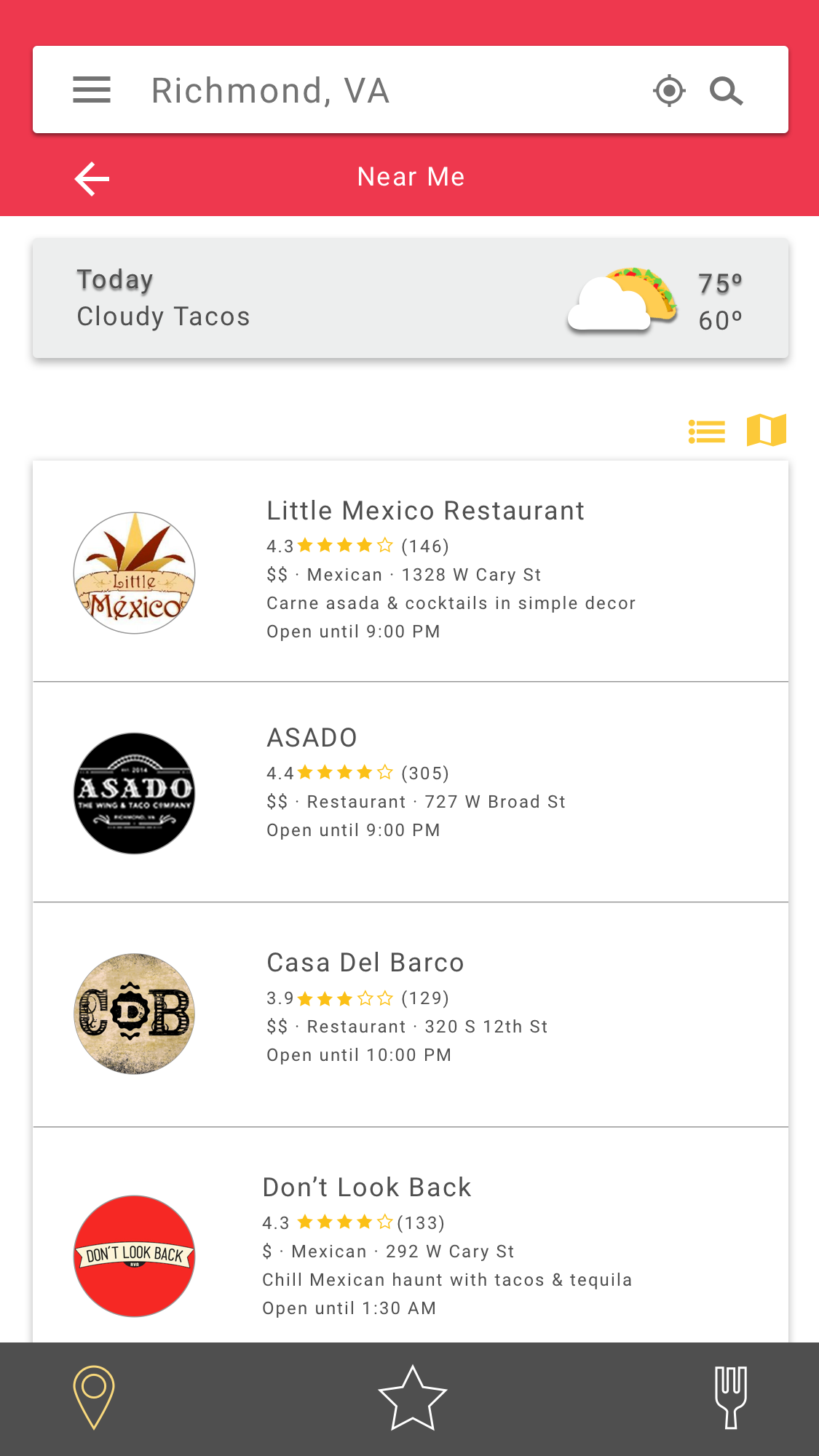Open the fork restaurants tab
Image resolution: width=819 pixels, height=1456 pixels.
click(x=731, y=1397)
